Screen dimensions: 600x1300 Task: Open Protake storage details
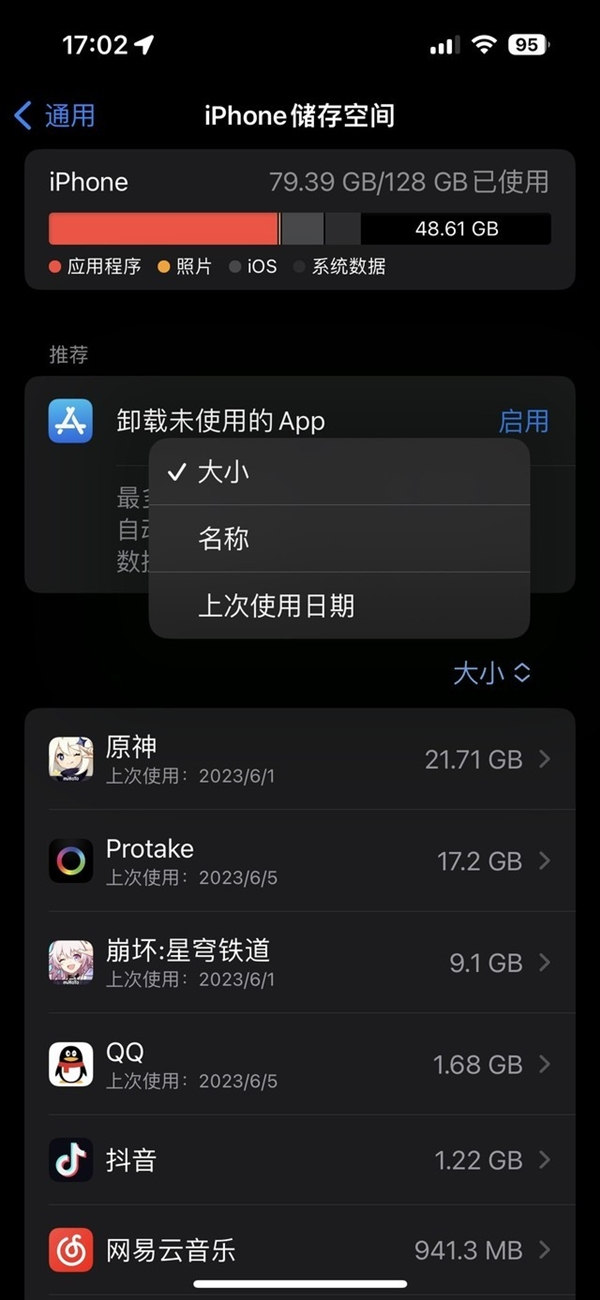(300, 861)
